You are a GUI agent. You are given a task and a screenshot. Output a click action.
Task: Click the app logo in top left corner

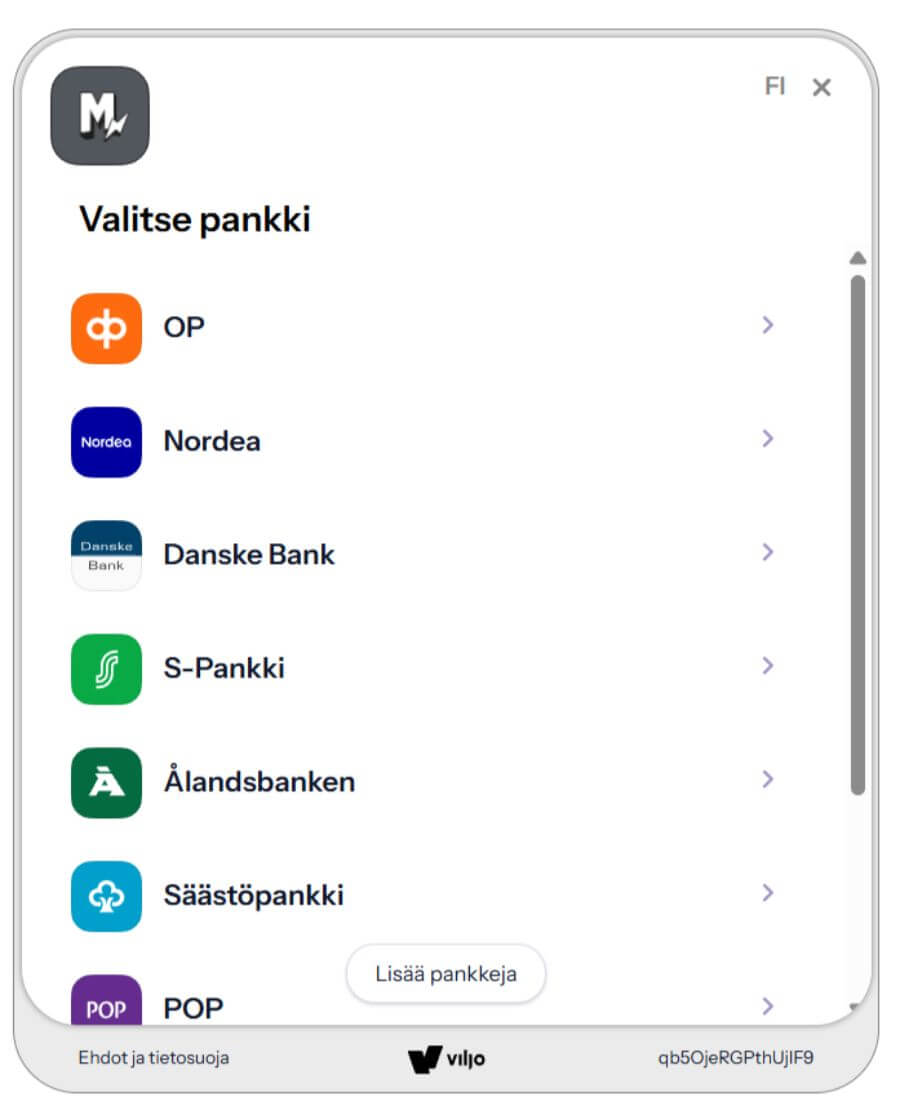(x=99, y=114)
